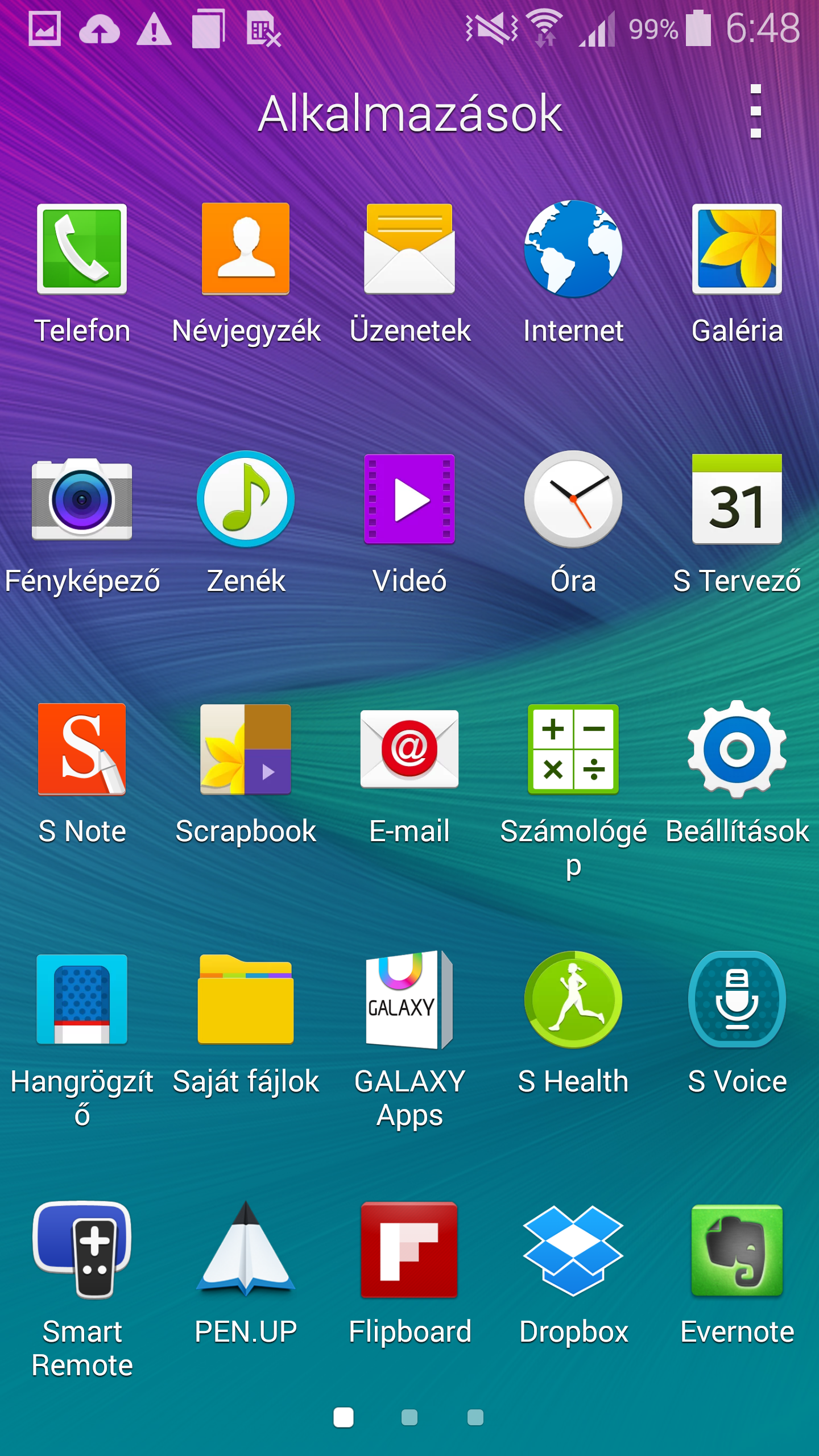819x1456 pixels.
Task: Open the Telefon app
Action: (82, 249)
